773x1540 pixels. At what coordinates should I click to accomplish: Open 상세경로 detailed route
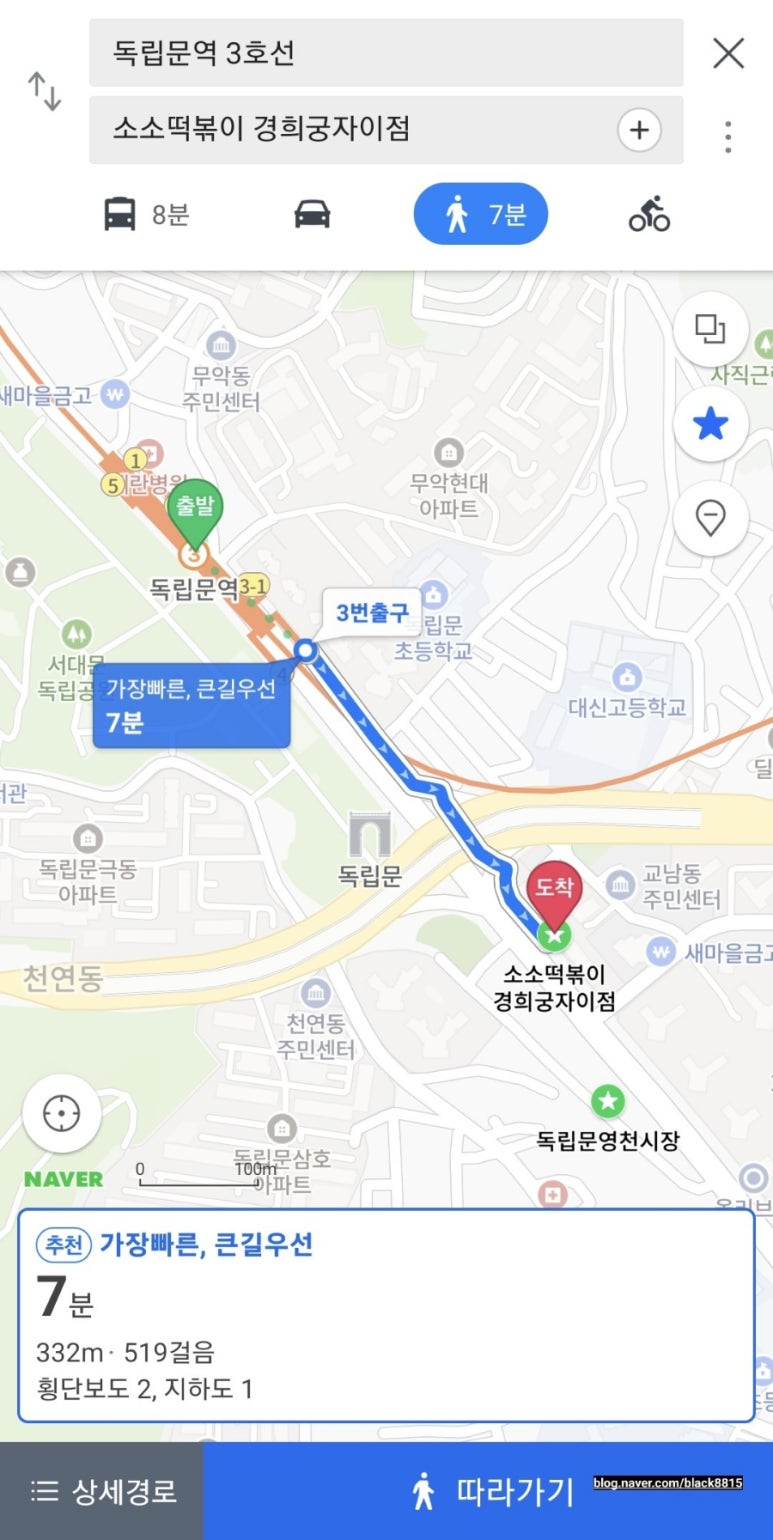(x=102, y=1491)
